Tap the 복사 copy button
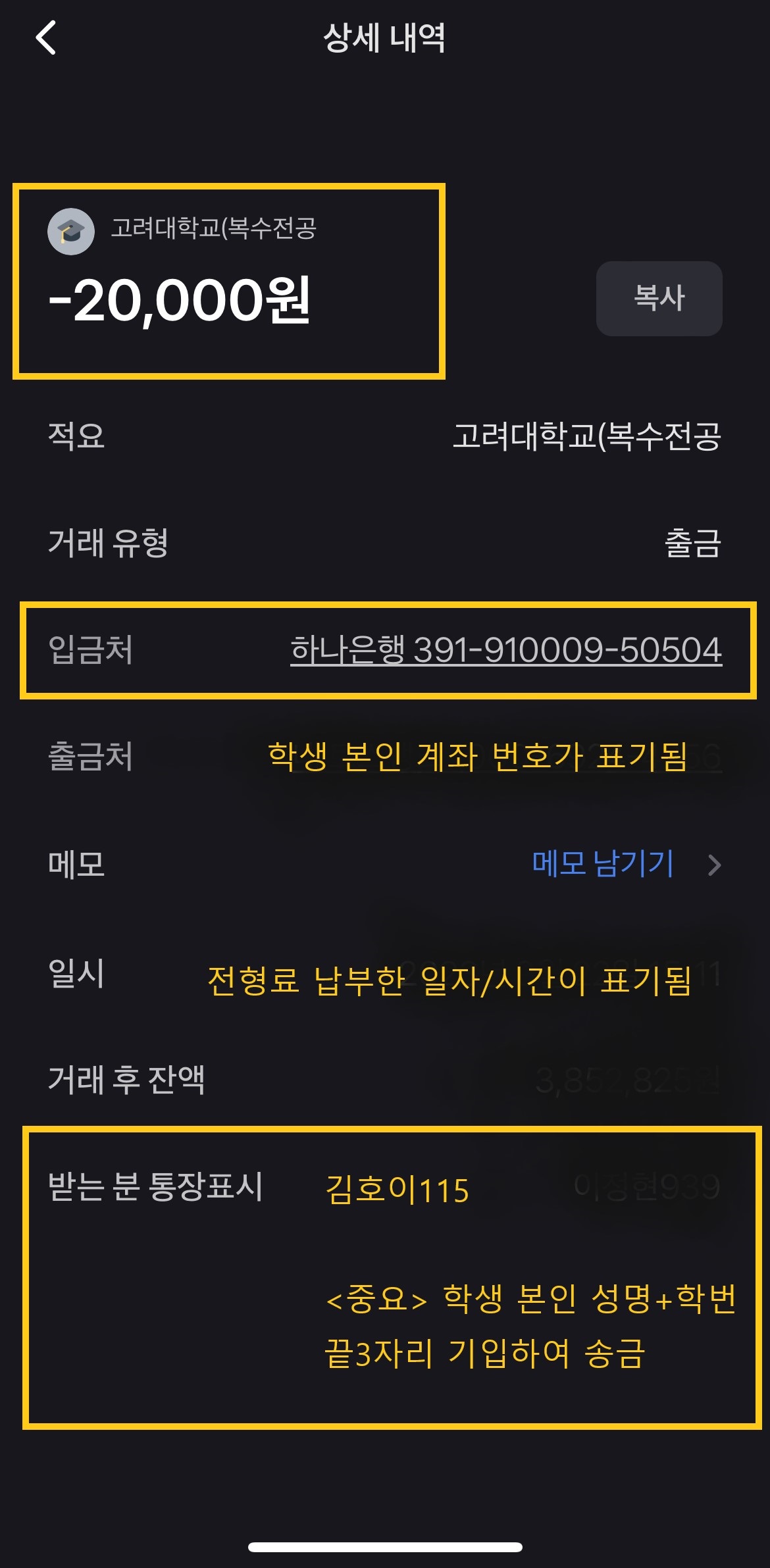Image resolution: width=770 pixels, height=1568 pixels. 659,298
